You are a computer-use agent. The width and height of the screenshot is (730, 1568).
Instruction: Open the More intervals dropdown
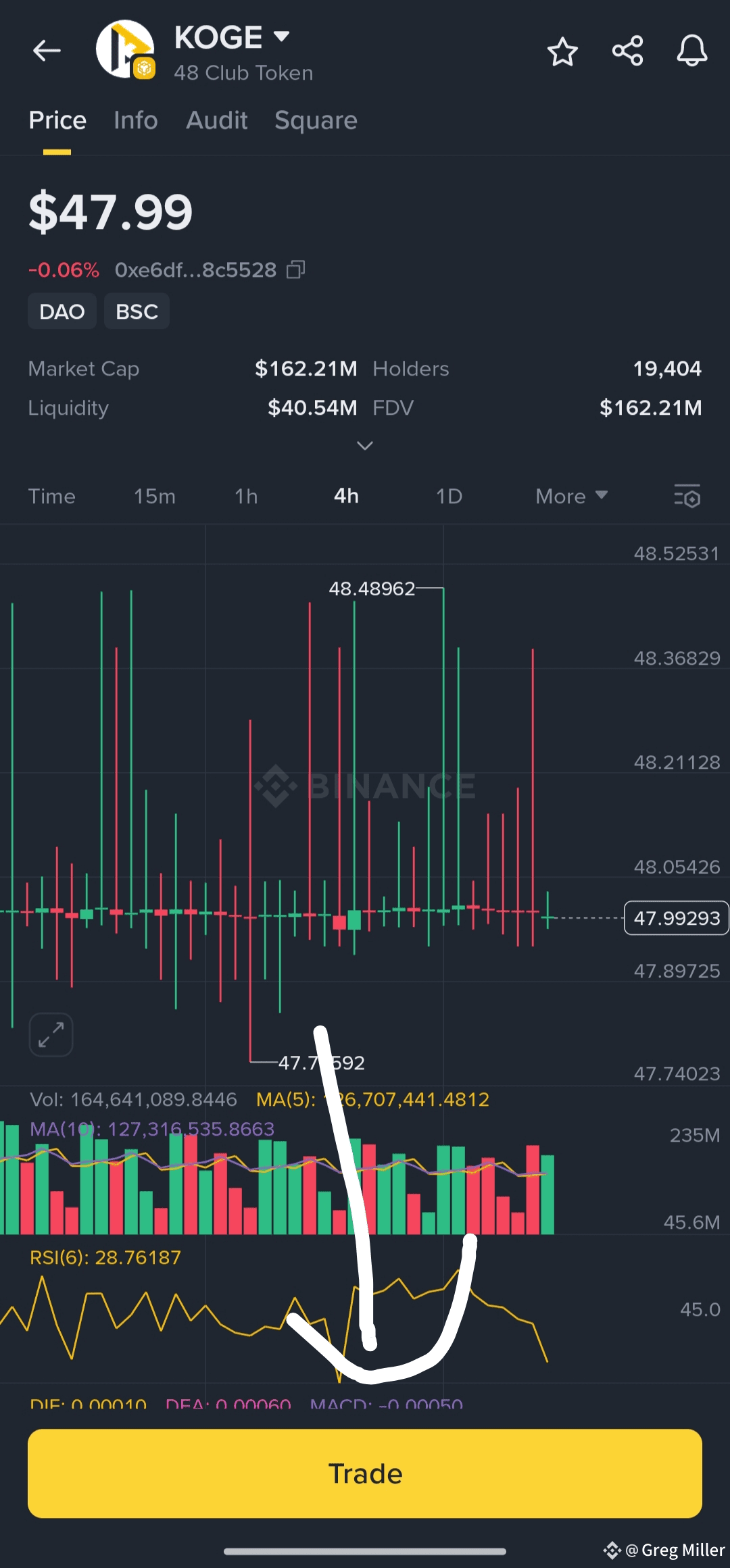pos(572,497)
